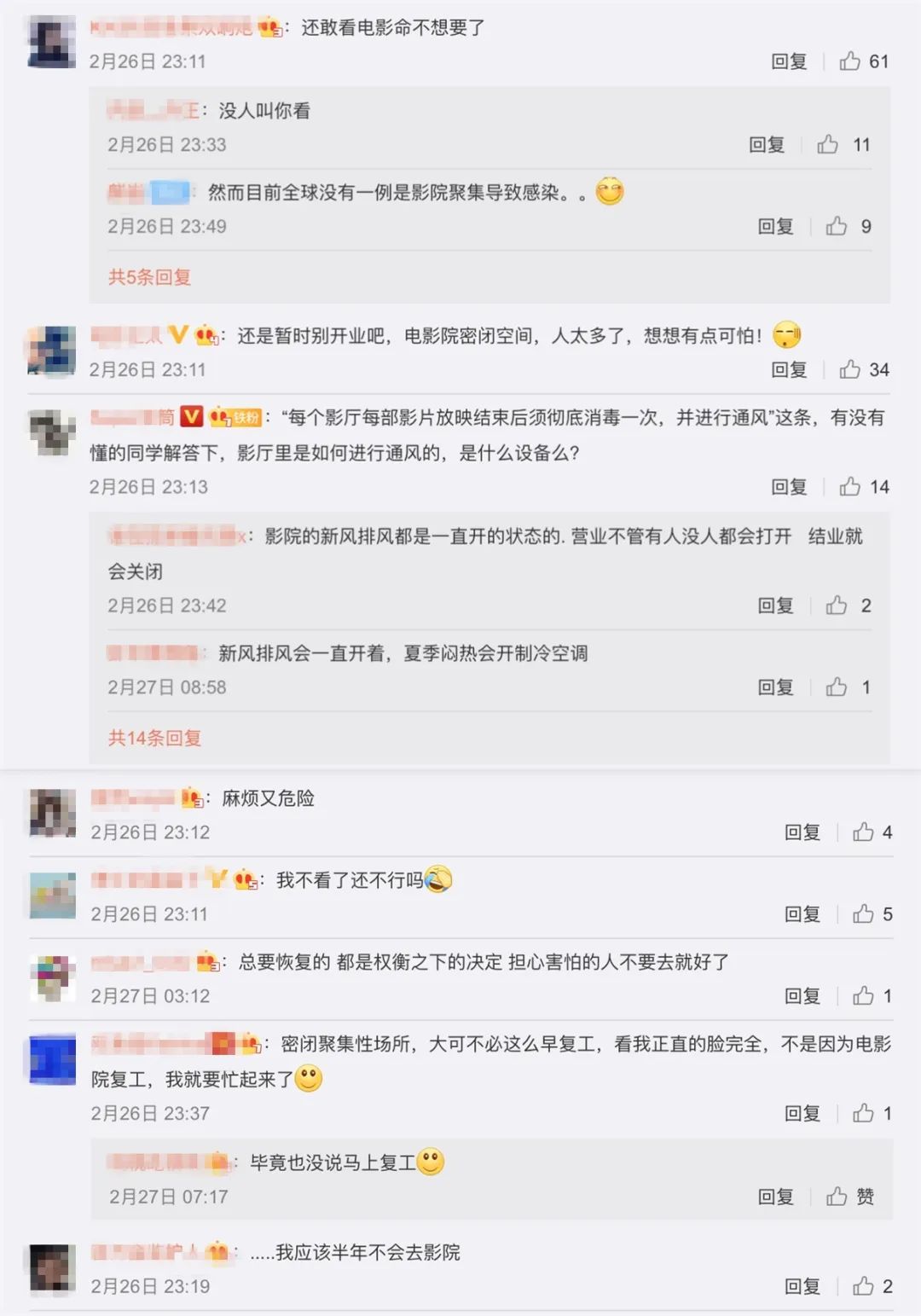Reply to "然而目前全球没有一例" comment

coord(775,227)
